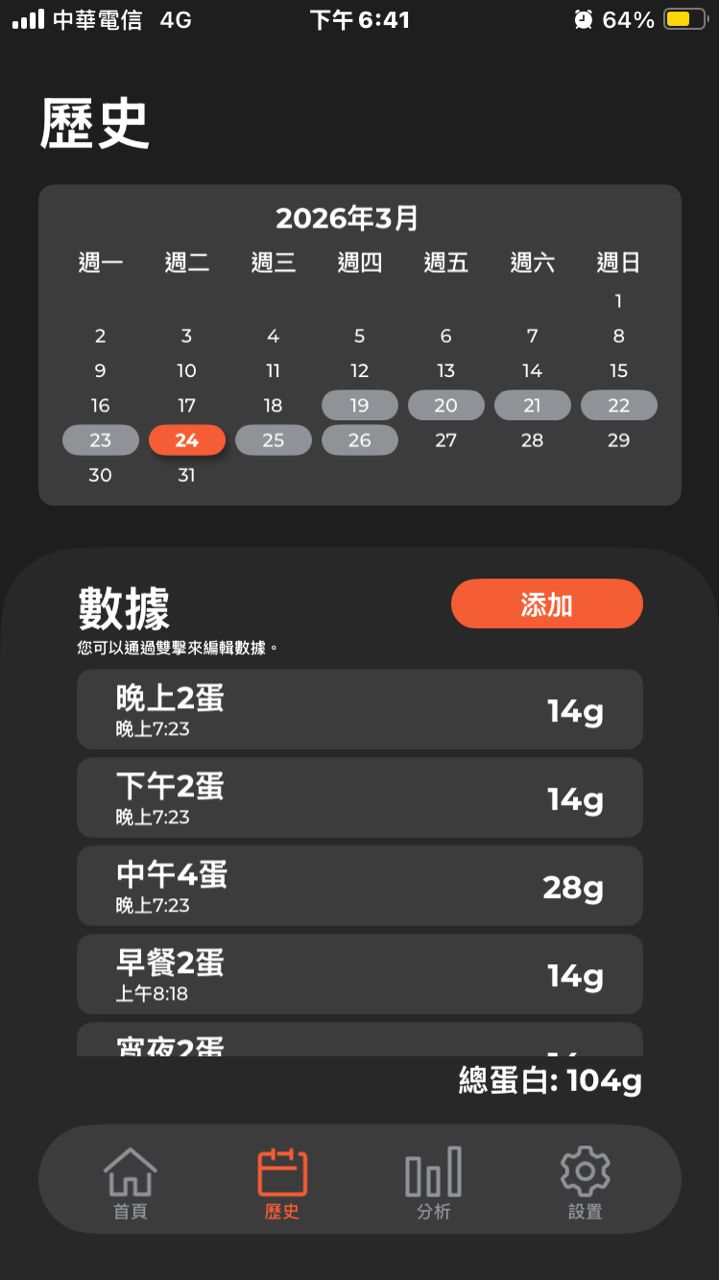Tap the 晚上2蛋 14g entry
Image resolution: width=719 pixels, height=1280 pixels.
[359, 710]
